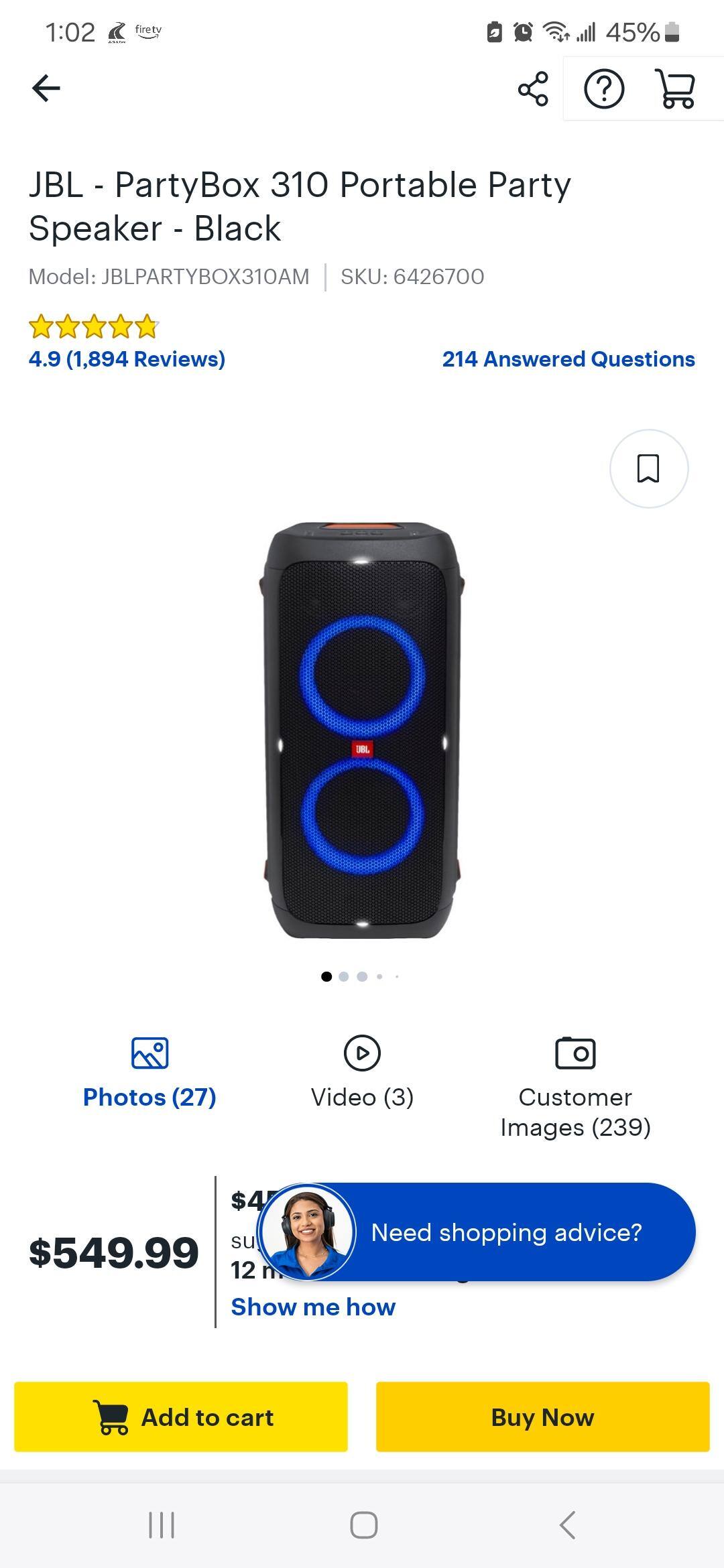The width and height of the screenshot is (724, 1568).
Task: Tap the Buy Now button
Action: coord(542,1417)
